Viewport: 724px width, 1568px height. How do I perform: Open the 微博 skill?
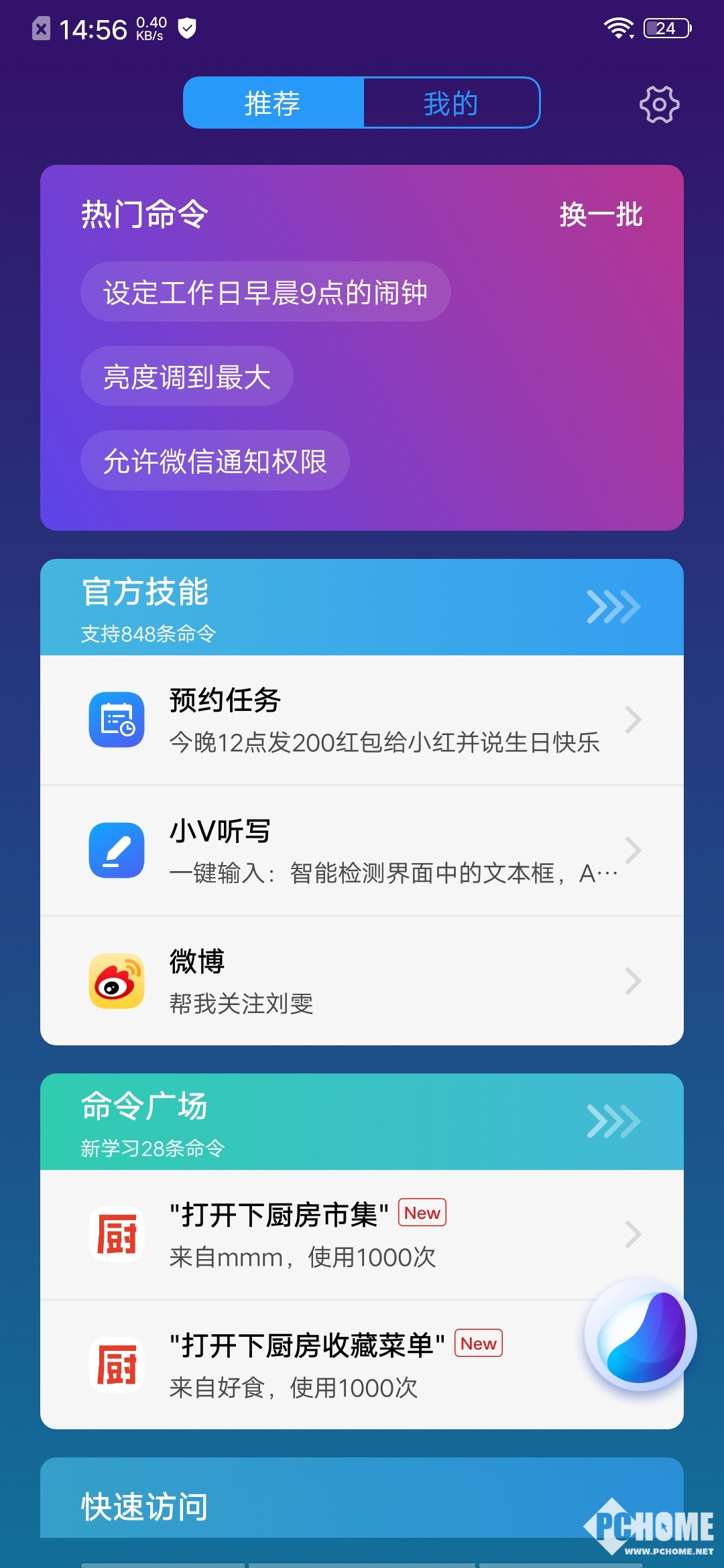[x=362, y=981]
